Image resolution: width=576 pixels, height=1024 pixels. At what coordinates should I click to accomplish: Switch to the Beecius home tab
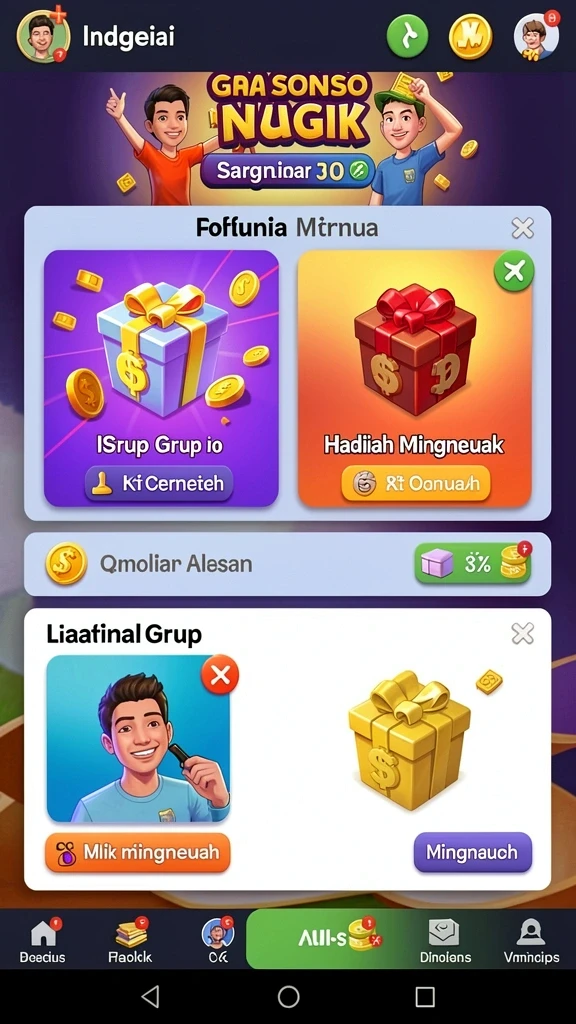[42, 940]
